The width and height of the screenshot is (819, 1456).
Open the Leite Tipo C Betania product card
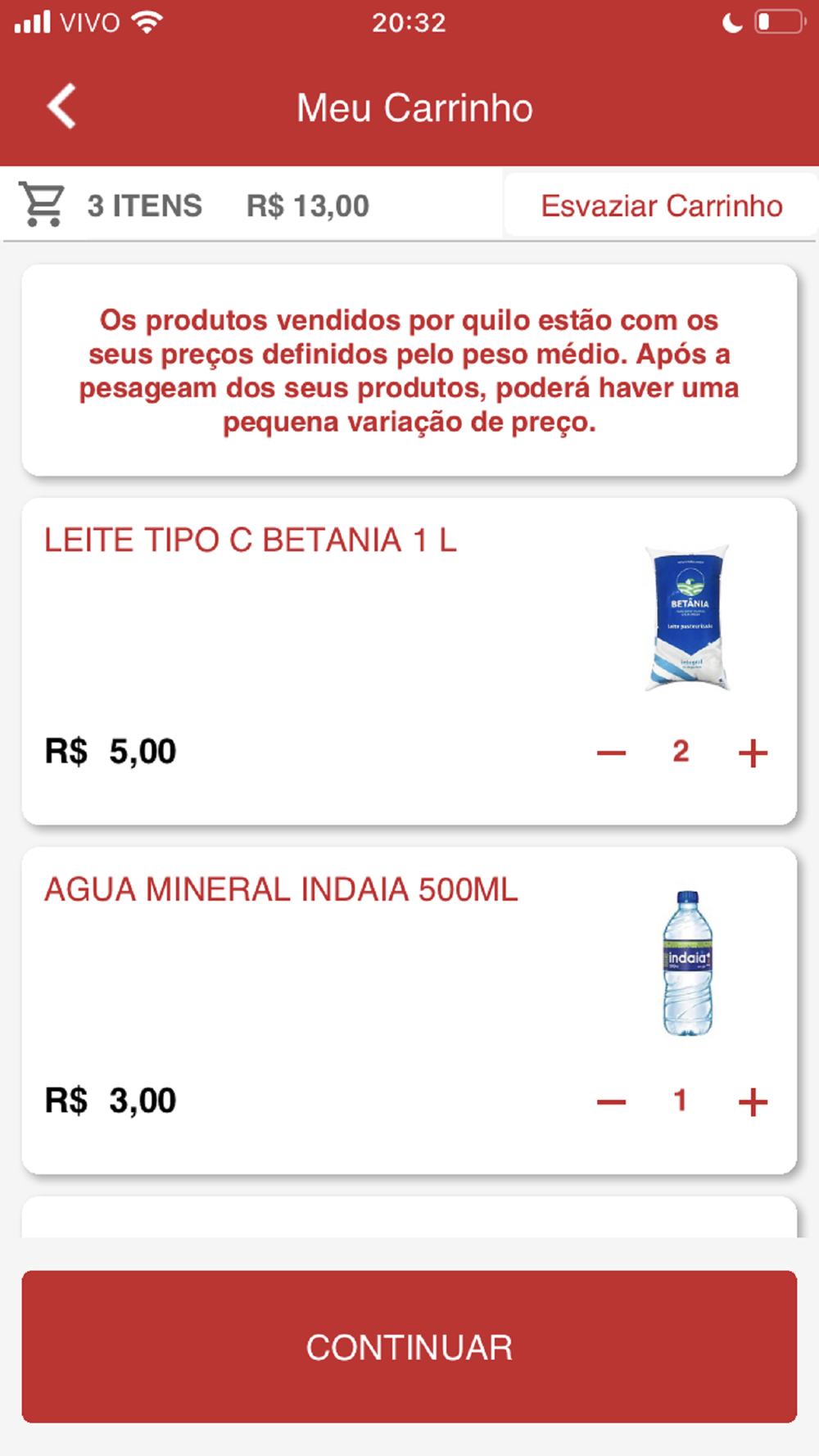(x=409, y=662)
